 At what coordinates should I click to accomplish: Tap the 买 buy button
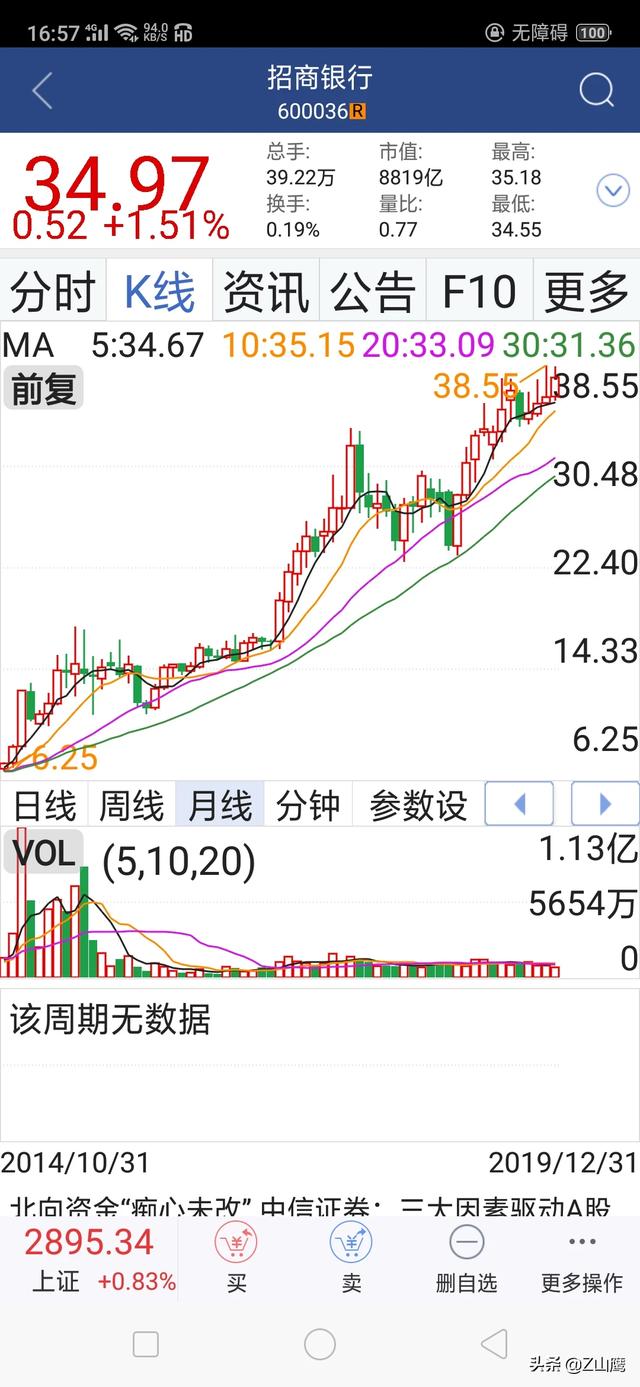point(236,1258)
